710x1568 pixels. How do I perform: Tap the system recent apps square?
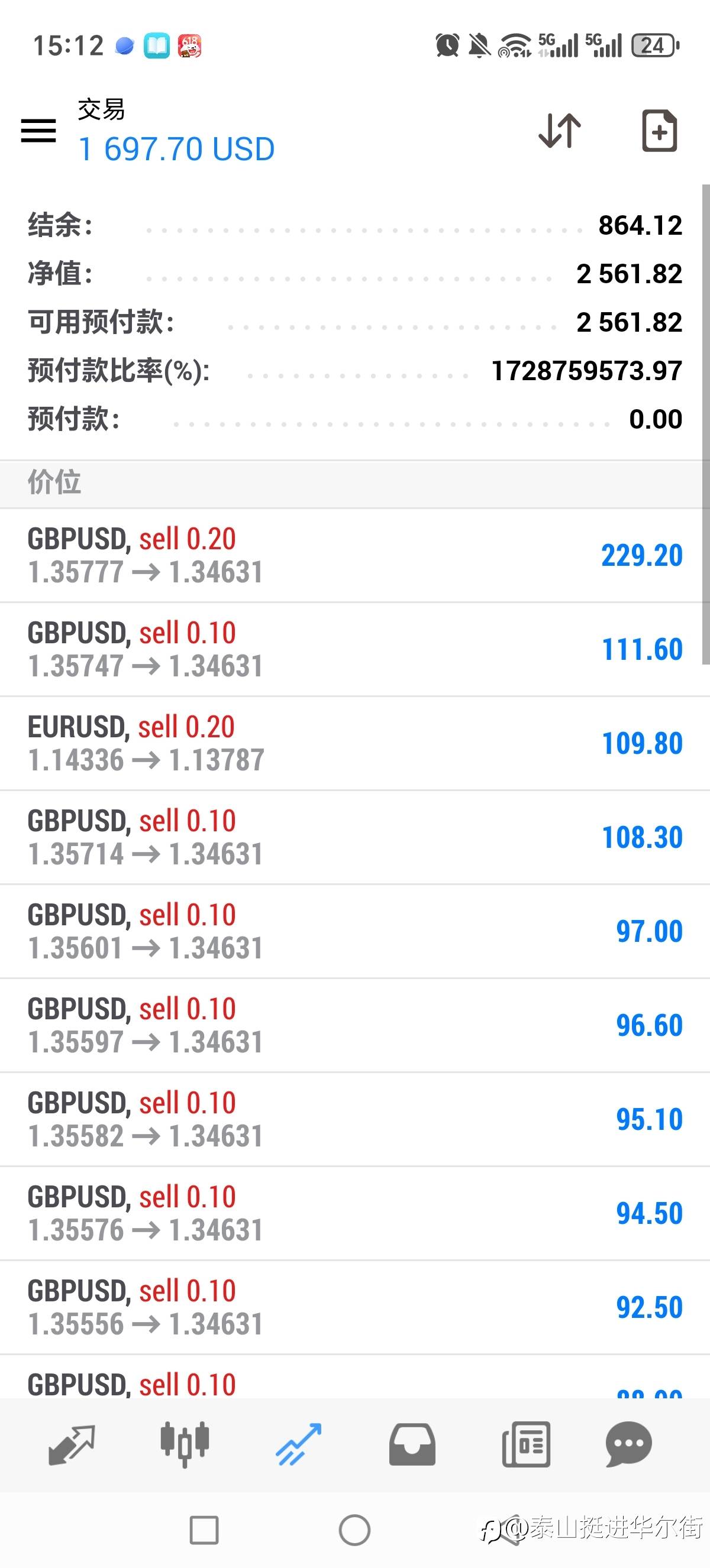tap(204, 1530)
